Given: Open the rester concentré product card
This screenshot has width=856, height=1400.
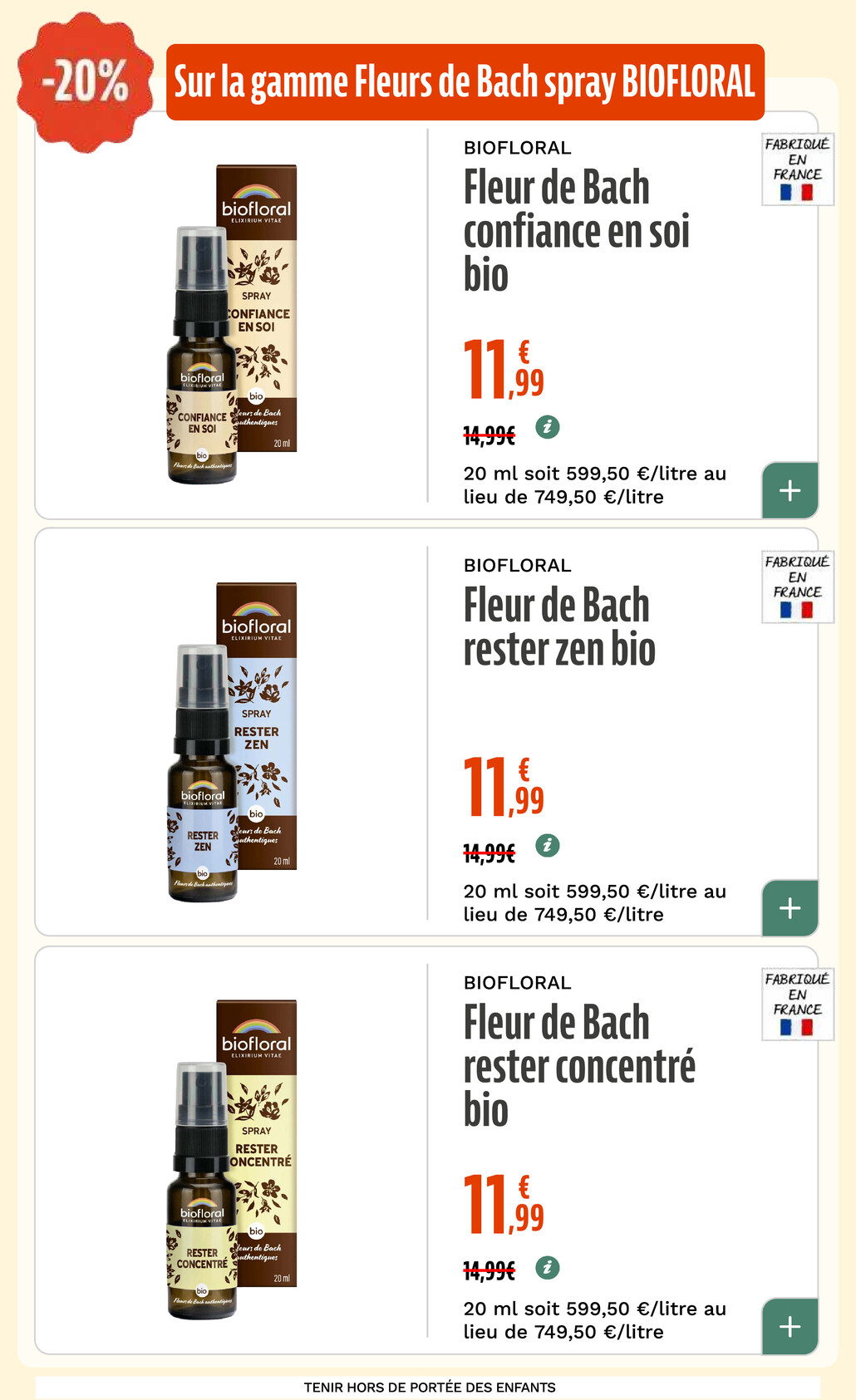Looking at the screenshot, I should tap(578, 1065).
